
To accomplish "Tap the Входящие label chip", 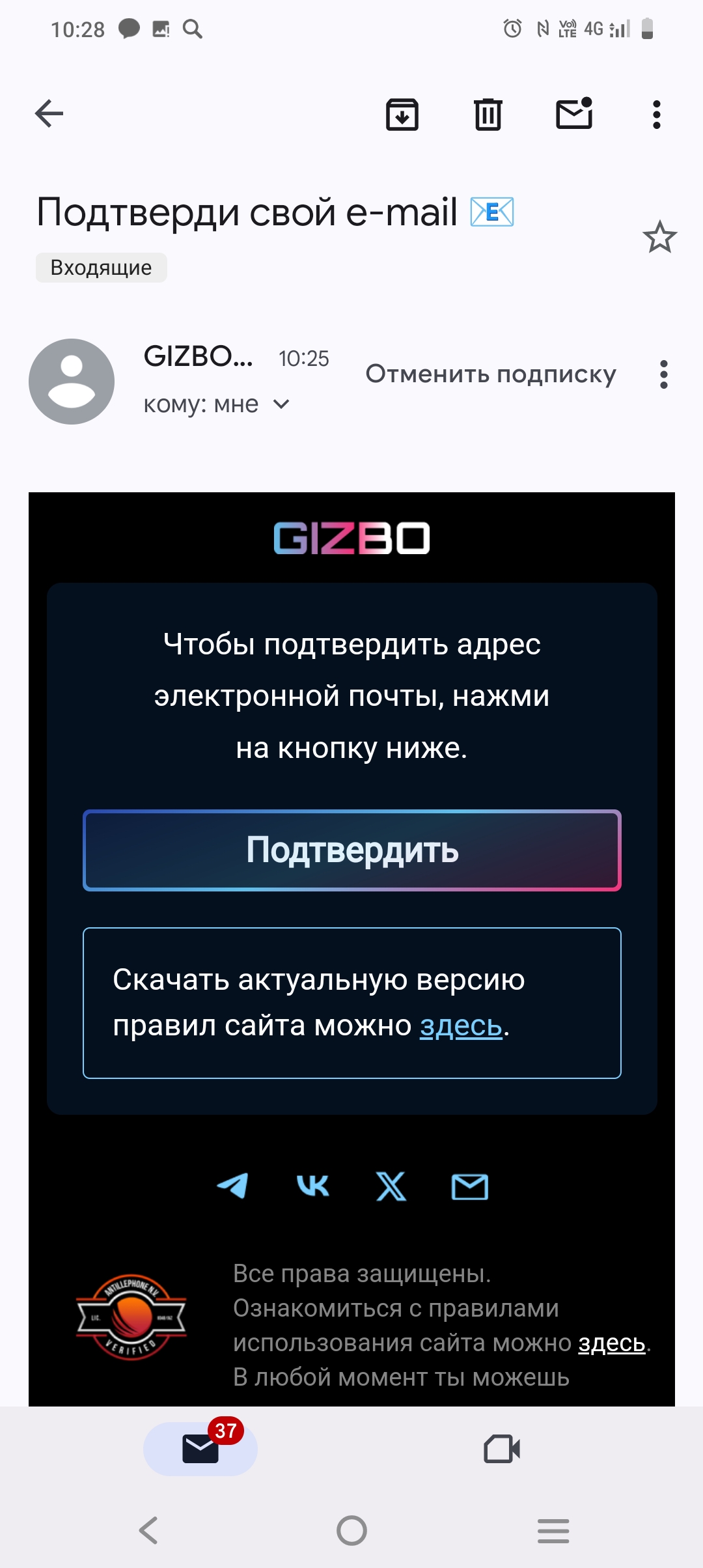I will click(x=102, y=268).
